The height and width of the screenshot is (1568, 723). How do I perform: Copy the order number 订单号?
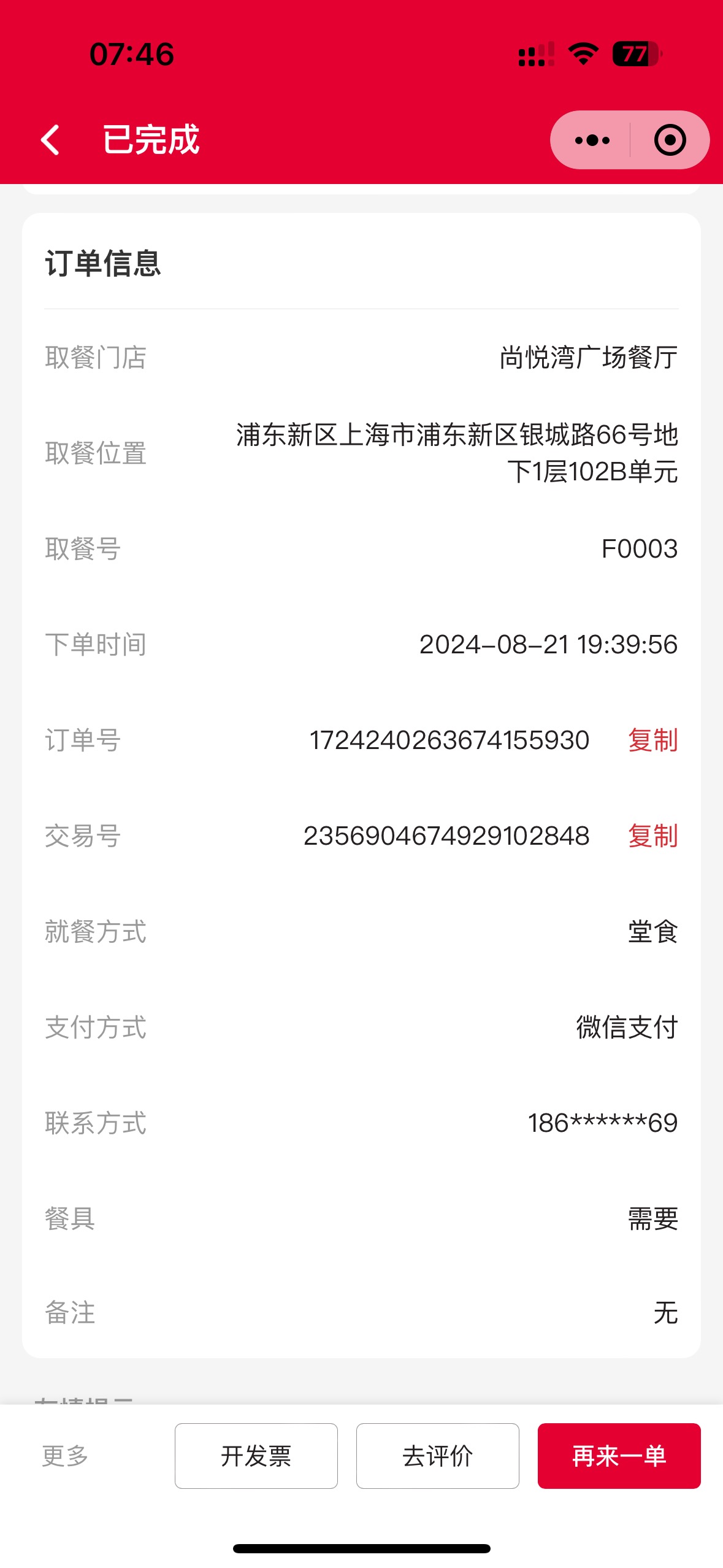(x=652, y=740)
